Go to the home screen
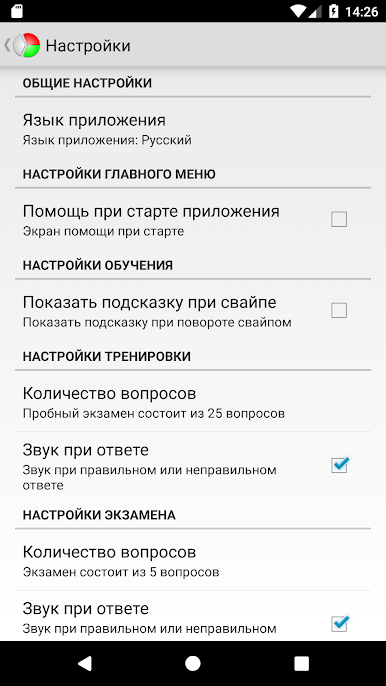This screenshot has width=386, height=686. point(193,663)
